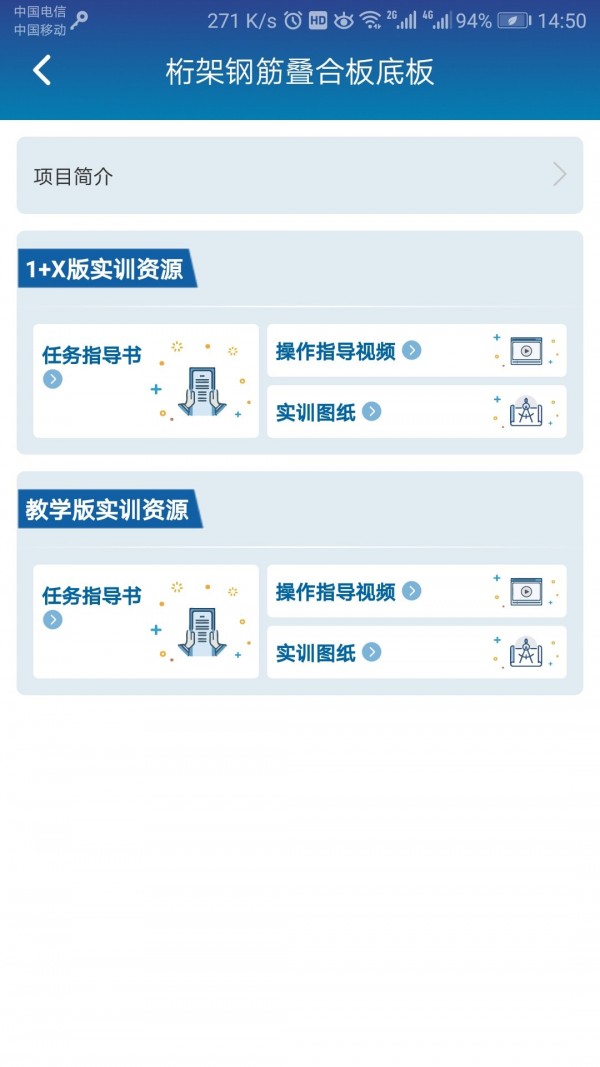Open 实训图纸 under 1+X版实训资源

pyautogui.click(x=416, y=412)
